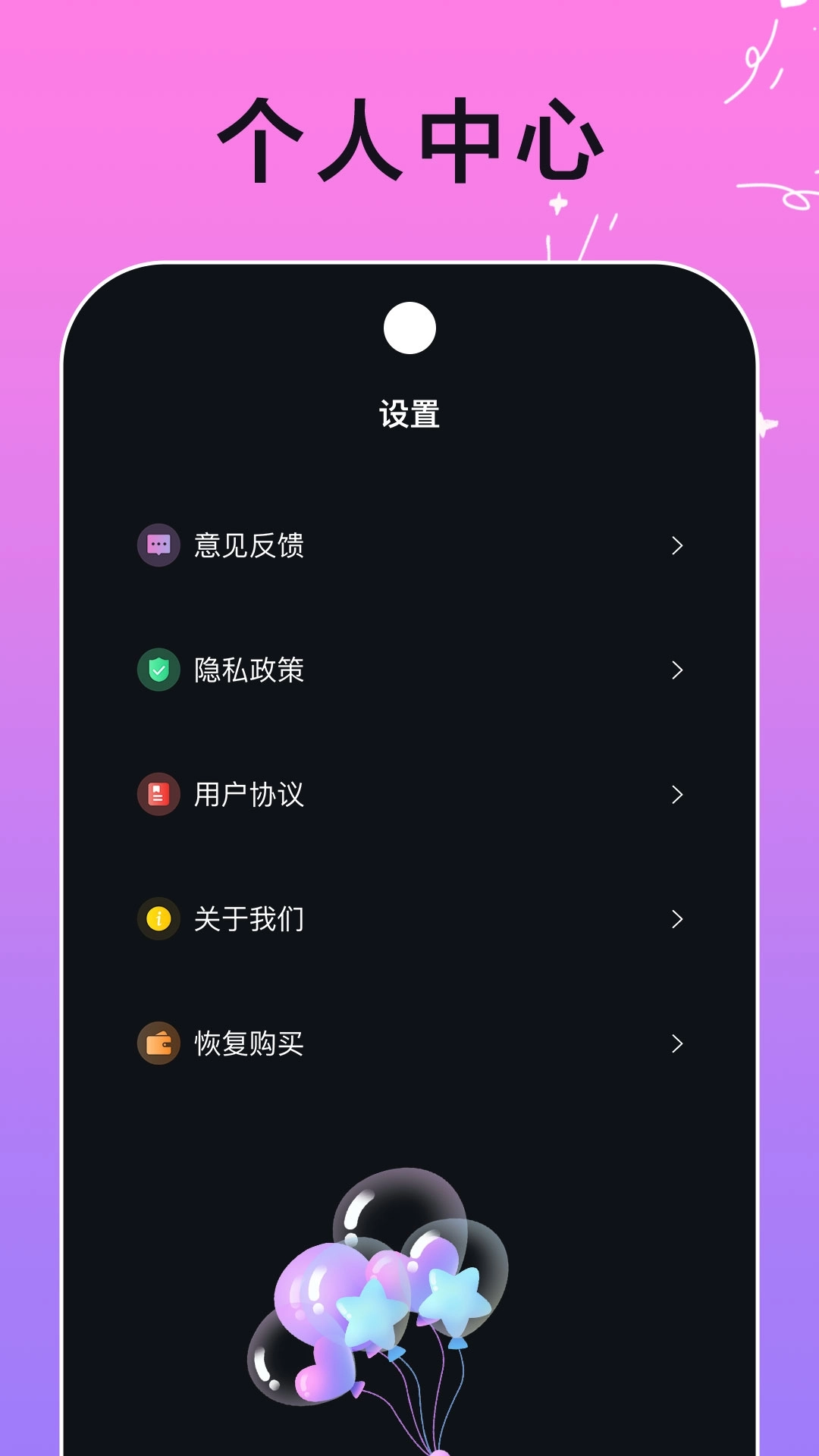This screenshot has width=819, height=1456.
Task: Click the 设置 settings title
Action: point(410,413)
